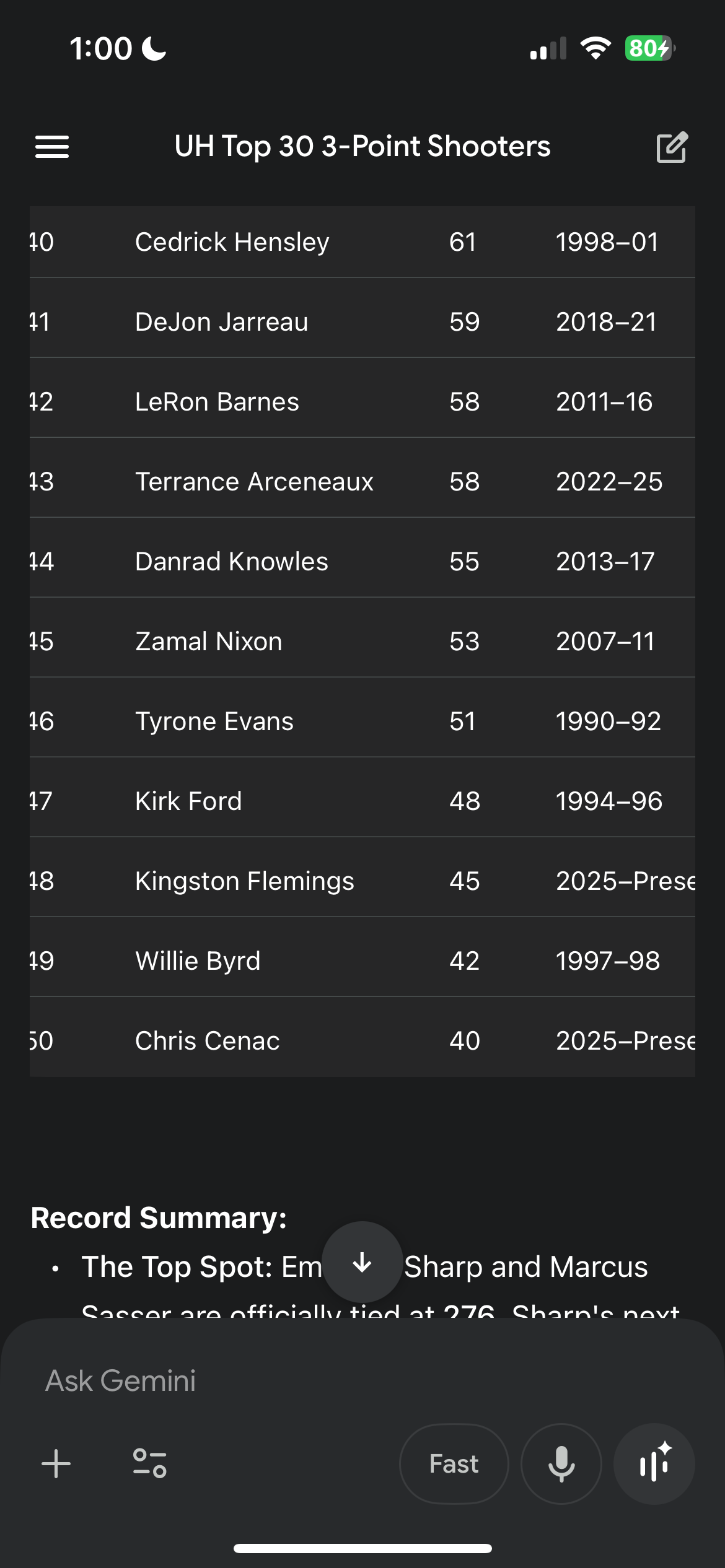The height and width of the screenshot is (1568, 725).
Task: Jump to bottom of the conversation
Action: (362, 1261)
